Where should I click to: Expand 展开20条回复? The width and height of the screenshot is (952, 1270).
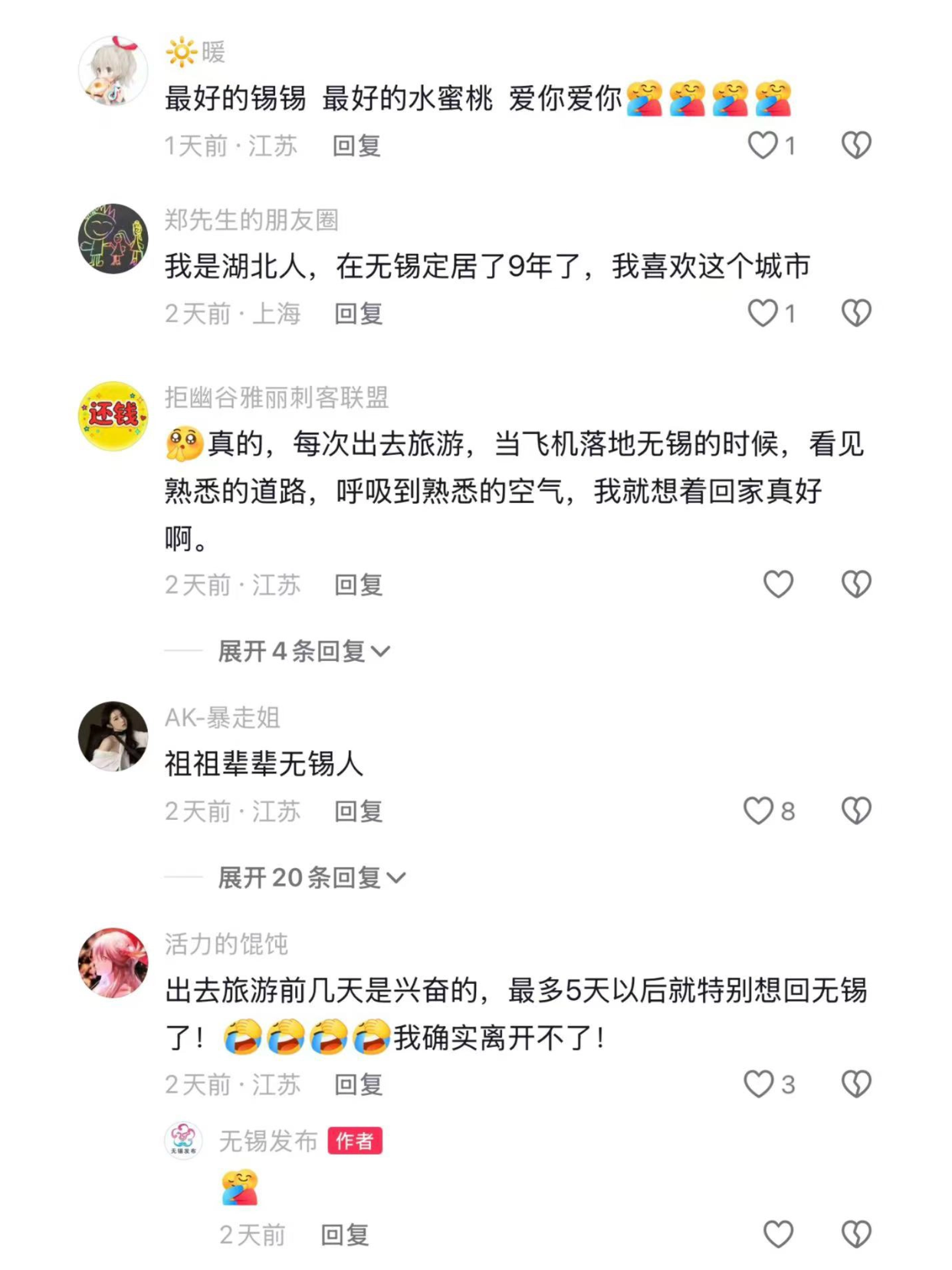click(x=311, y=877)
